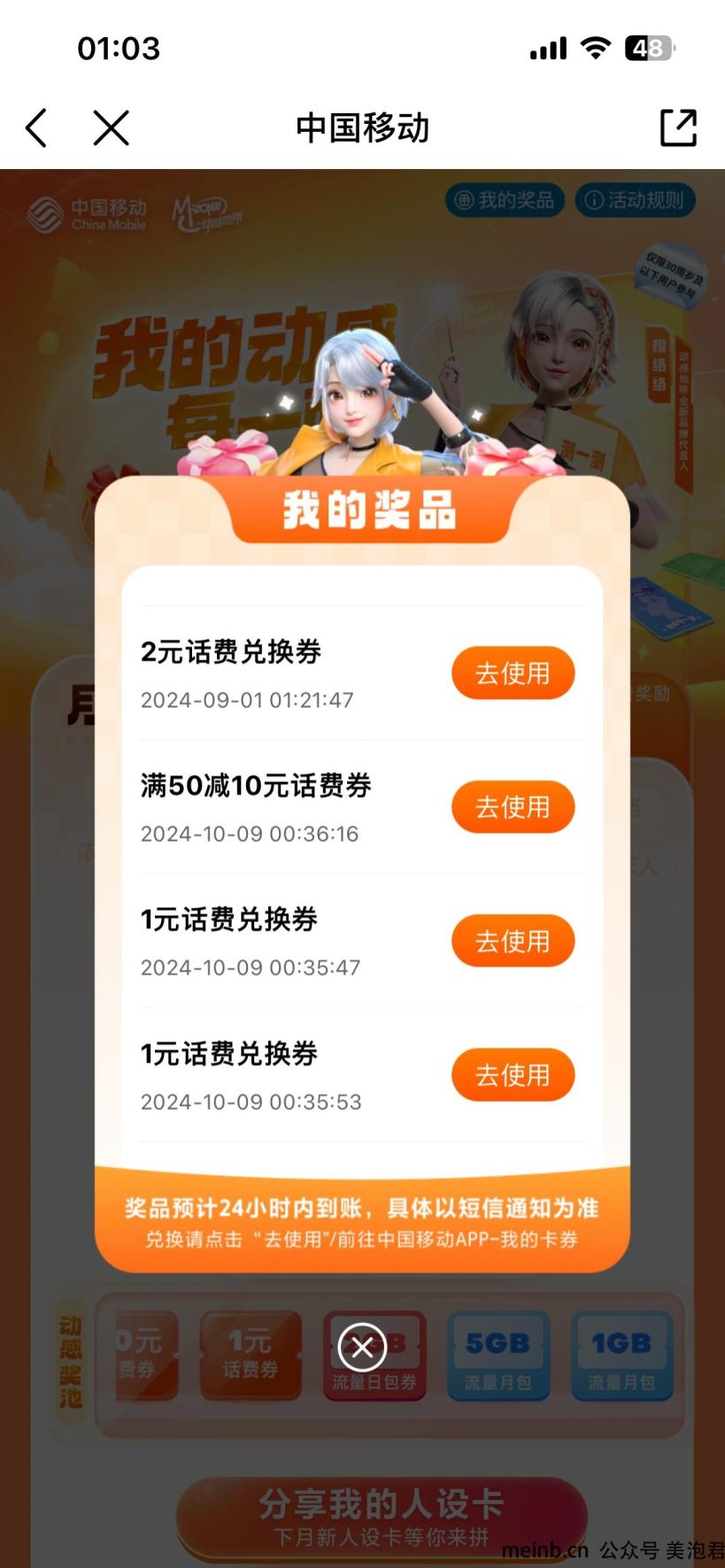Use the 1元话费兑换券 dated 00:35:53

click(x=513, y=1075)
